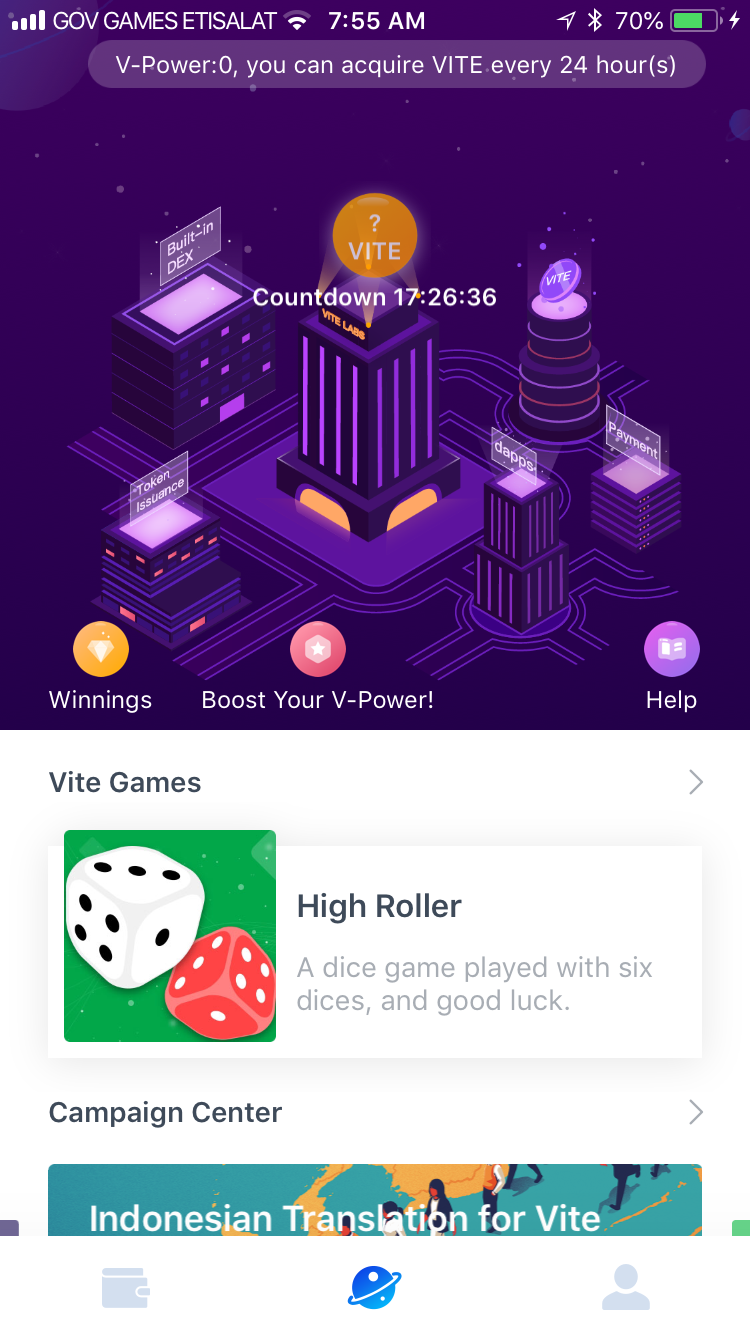Launch the High Roller dice game
750x1334 pixels.
tap(375, 942)
